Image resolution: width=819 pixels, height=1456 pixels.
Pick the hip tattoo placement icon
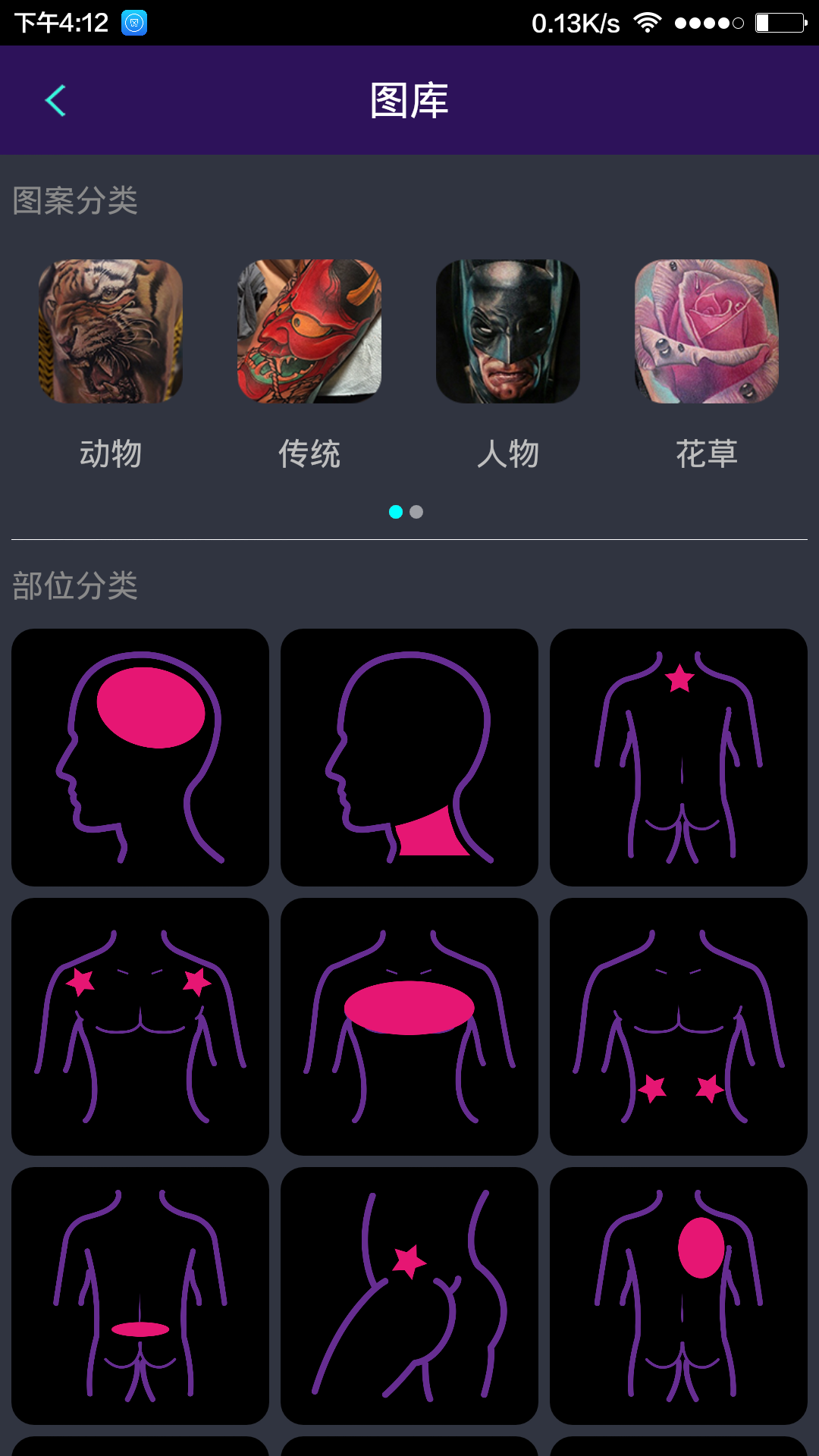tap(409, 1293)
